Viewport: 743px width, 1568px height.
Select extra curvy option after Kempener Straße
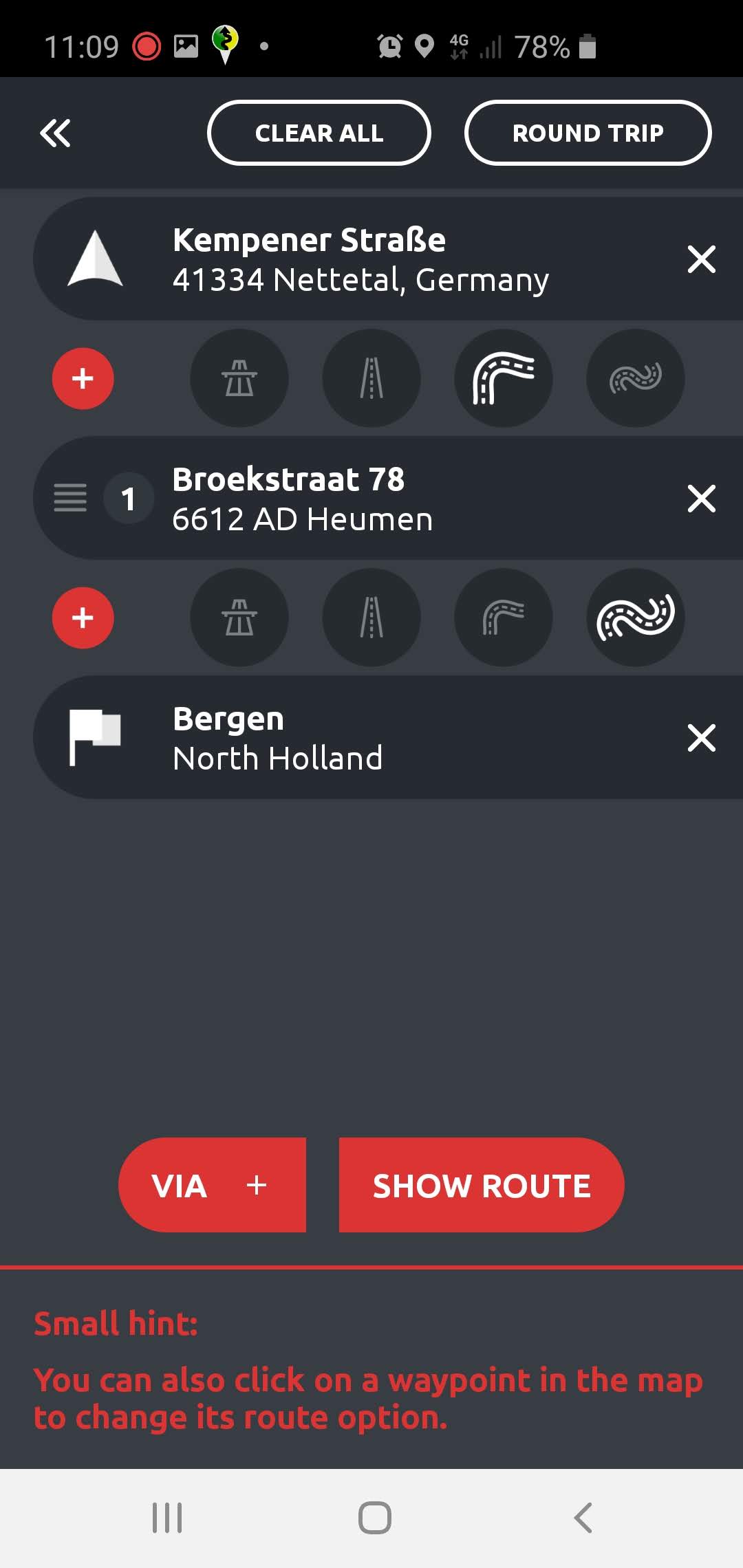coord(635,378)
